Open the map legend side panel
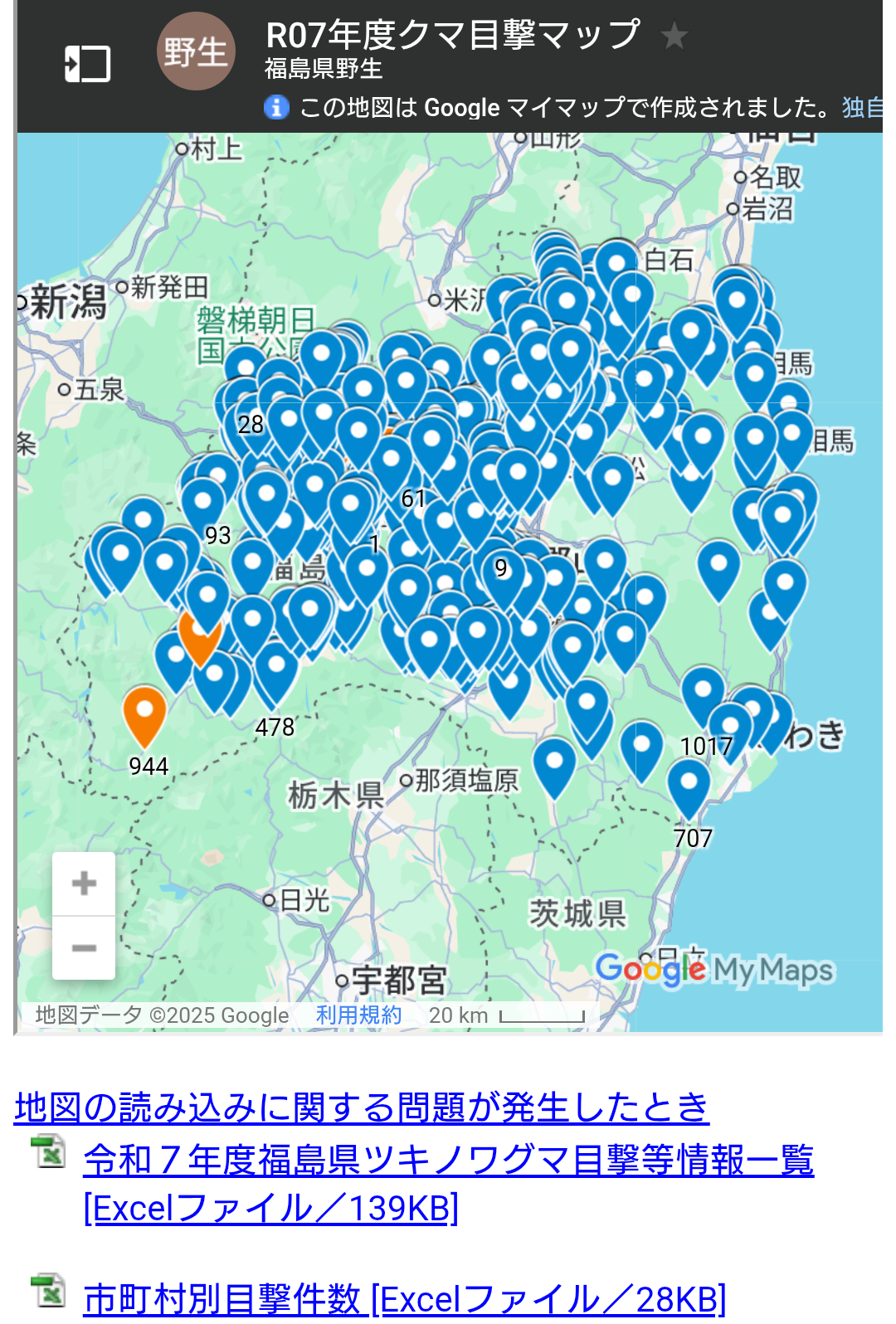The width and height of the screenshot is (896, 1324). tap(88, 64)
